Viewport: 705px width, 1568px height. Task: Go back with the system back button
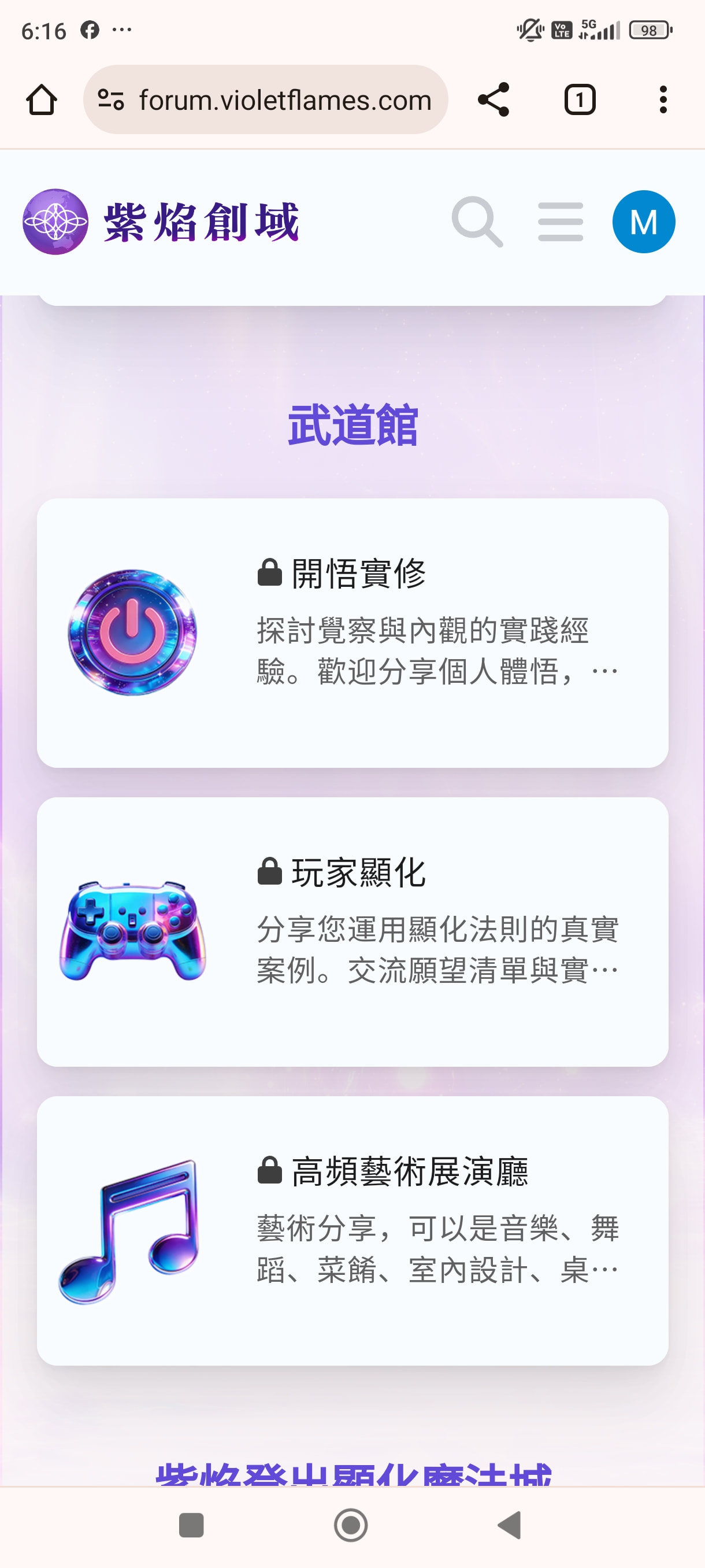pyautogui.click(x=510, y=1525)
